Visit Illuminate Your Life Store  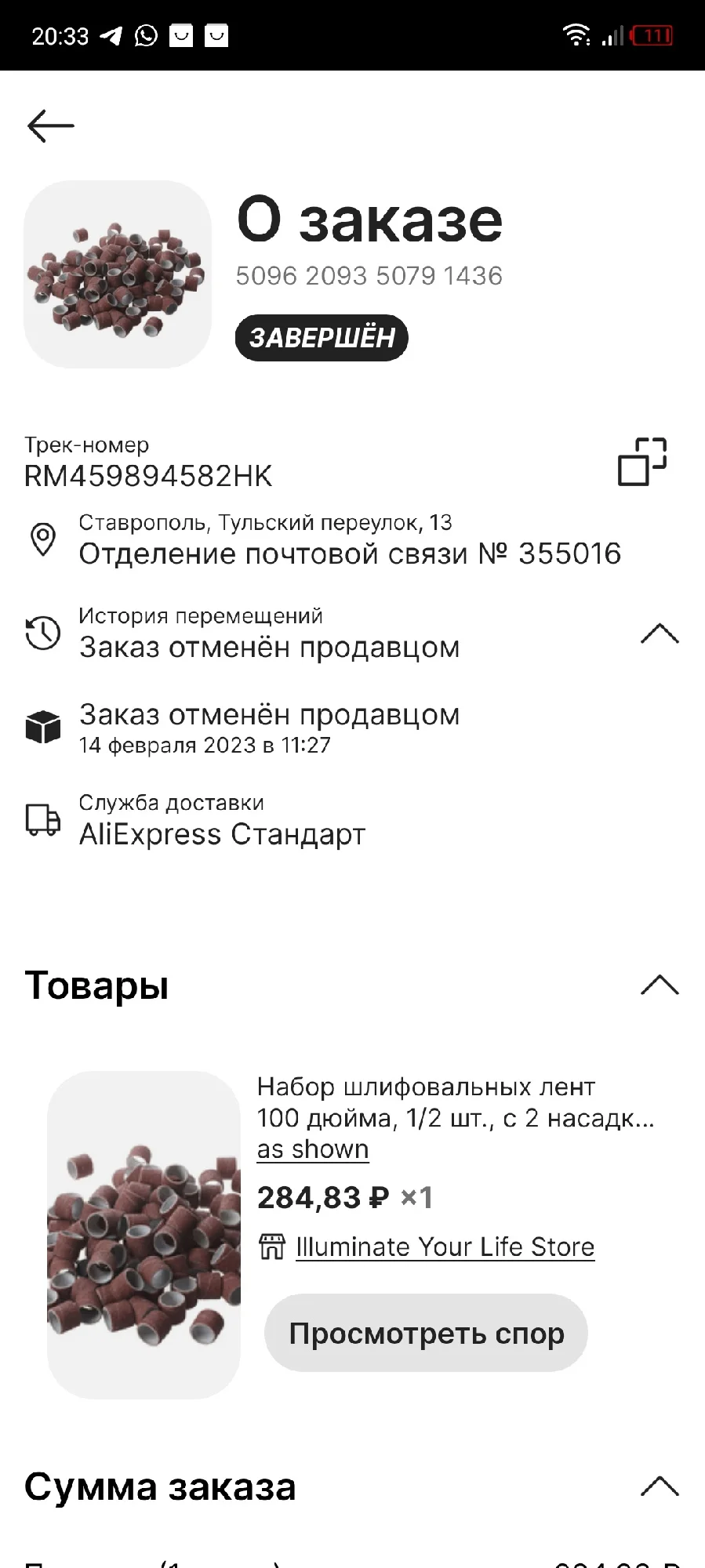click(445, 1247)
